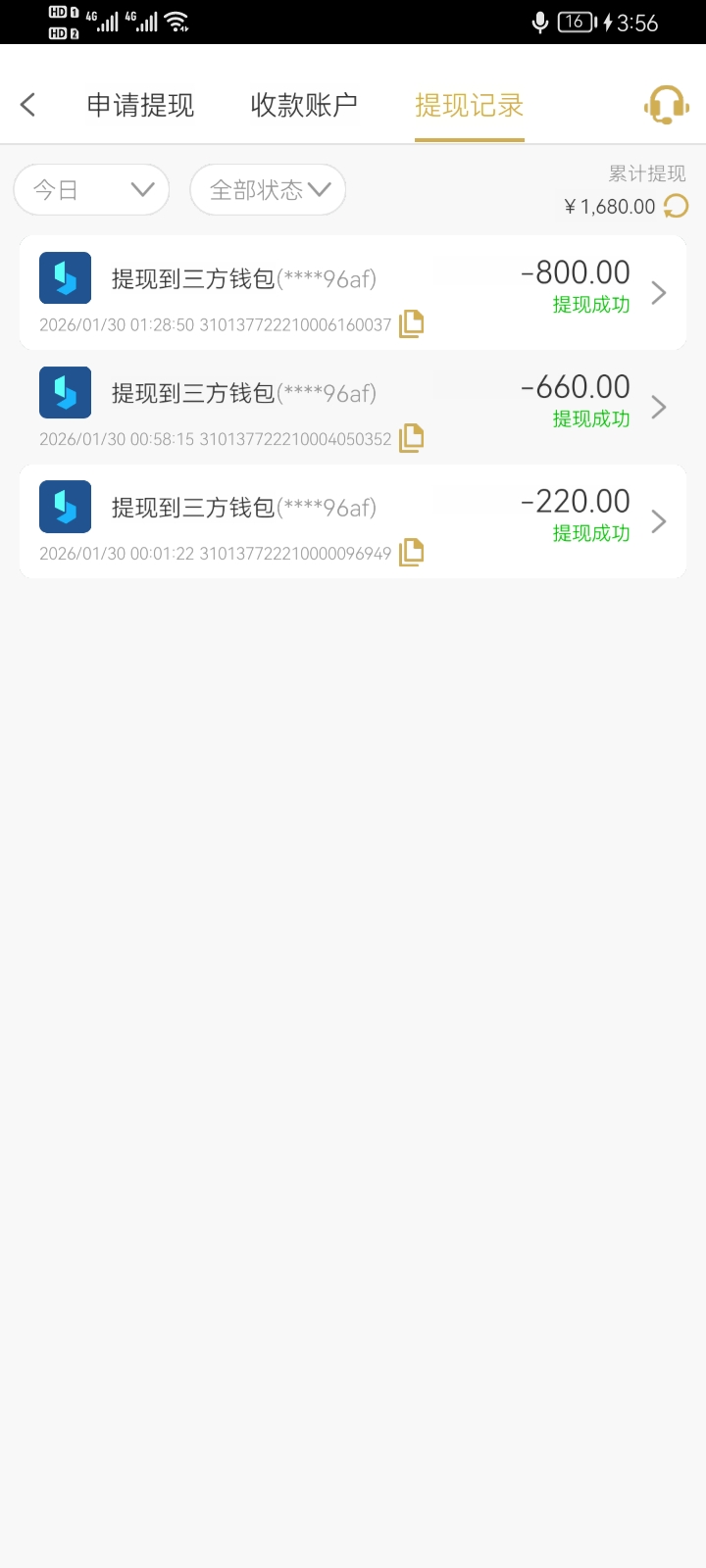Open the 全部状态 status filter dropdown
This screenshot has width=706, height=1568.
point(267,189)
